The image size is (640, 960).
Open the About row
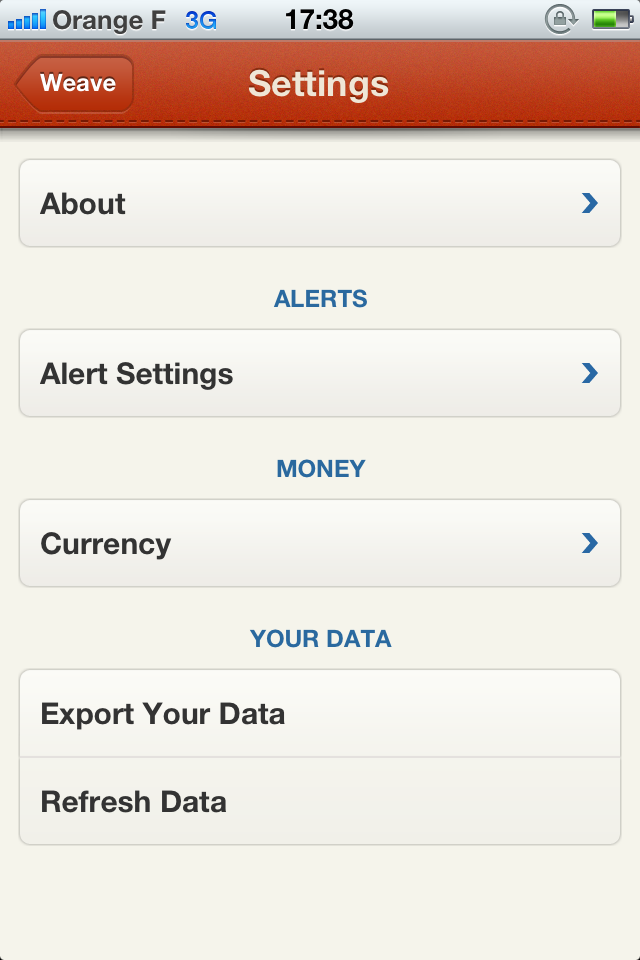coord(320,204)
